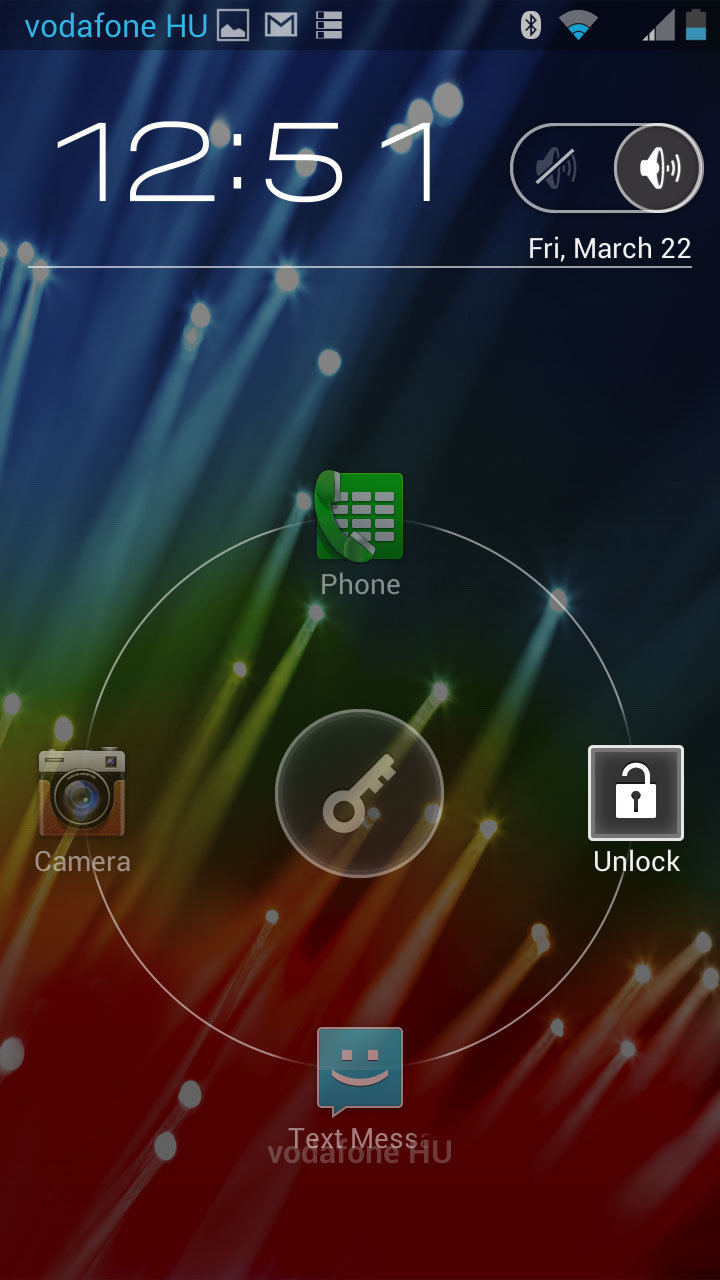
Task: Open the Camera shortcut
Action: tap(82, 791)
